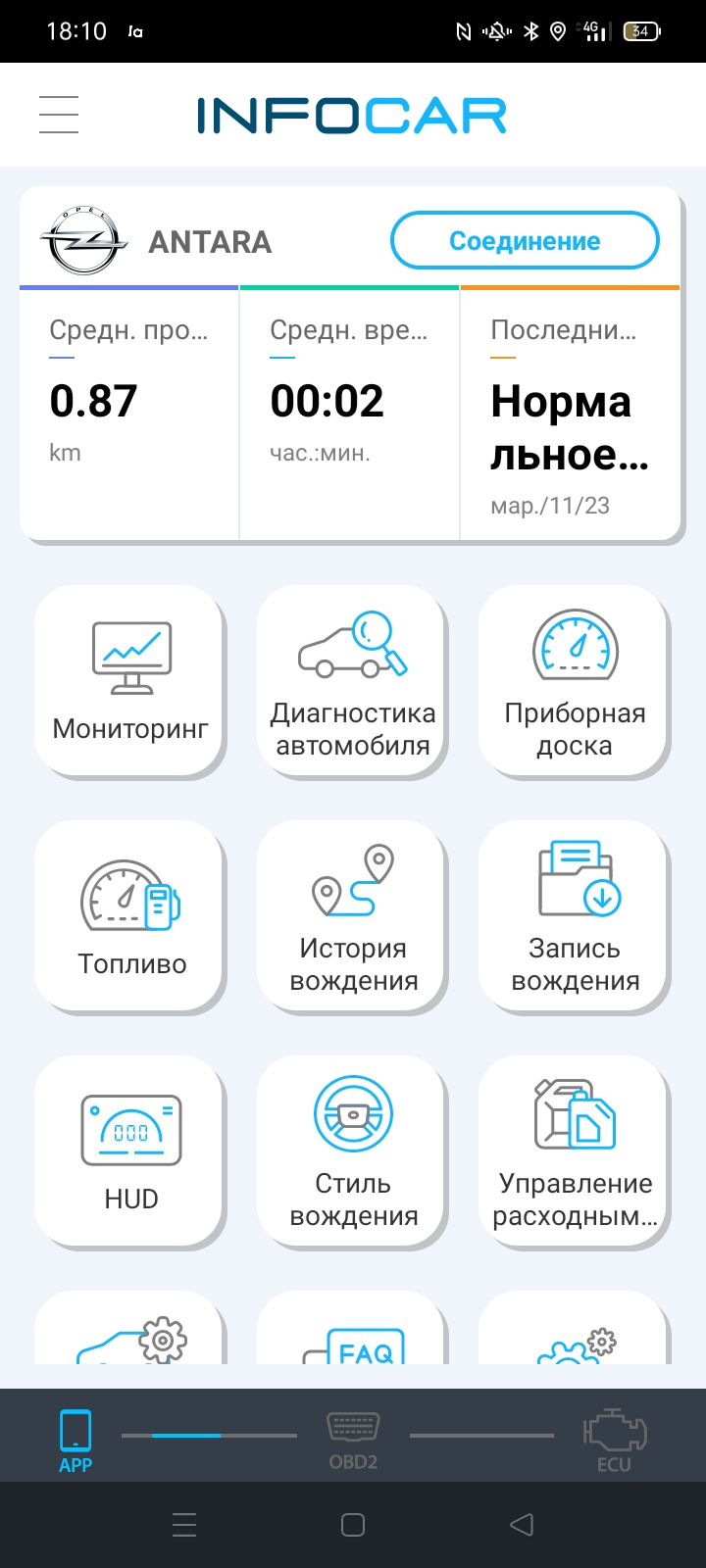Open the hamburger drawer menu
This screenshot has width=706, height=1568.
pos(59,115)
